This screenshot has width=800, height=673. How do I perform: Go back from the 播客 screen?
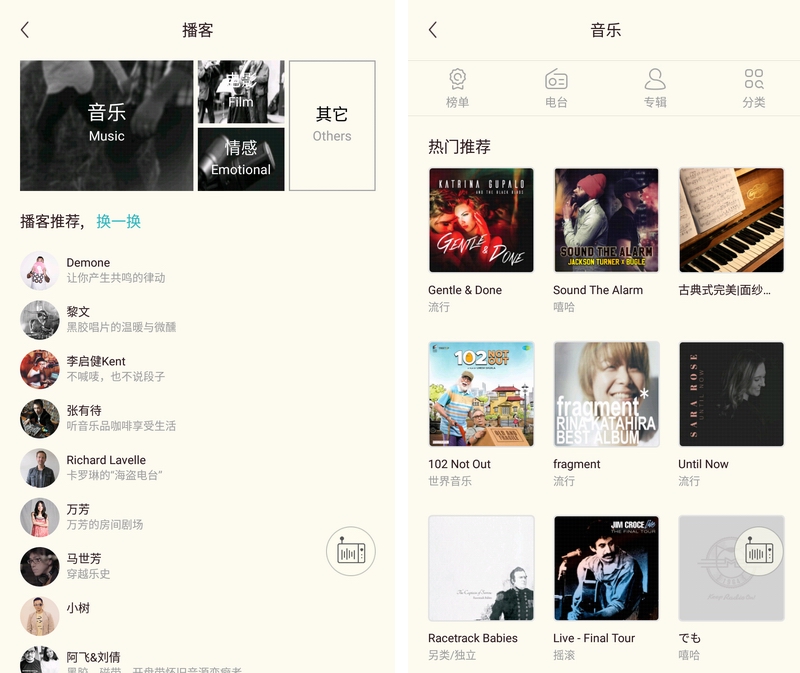(x=25, y=30)
